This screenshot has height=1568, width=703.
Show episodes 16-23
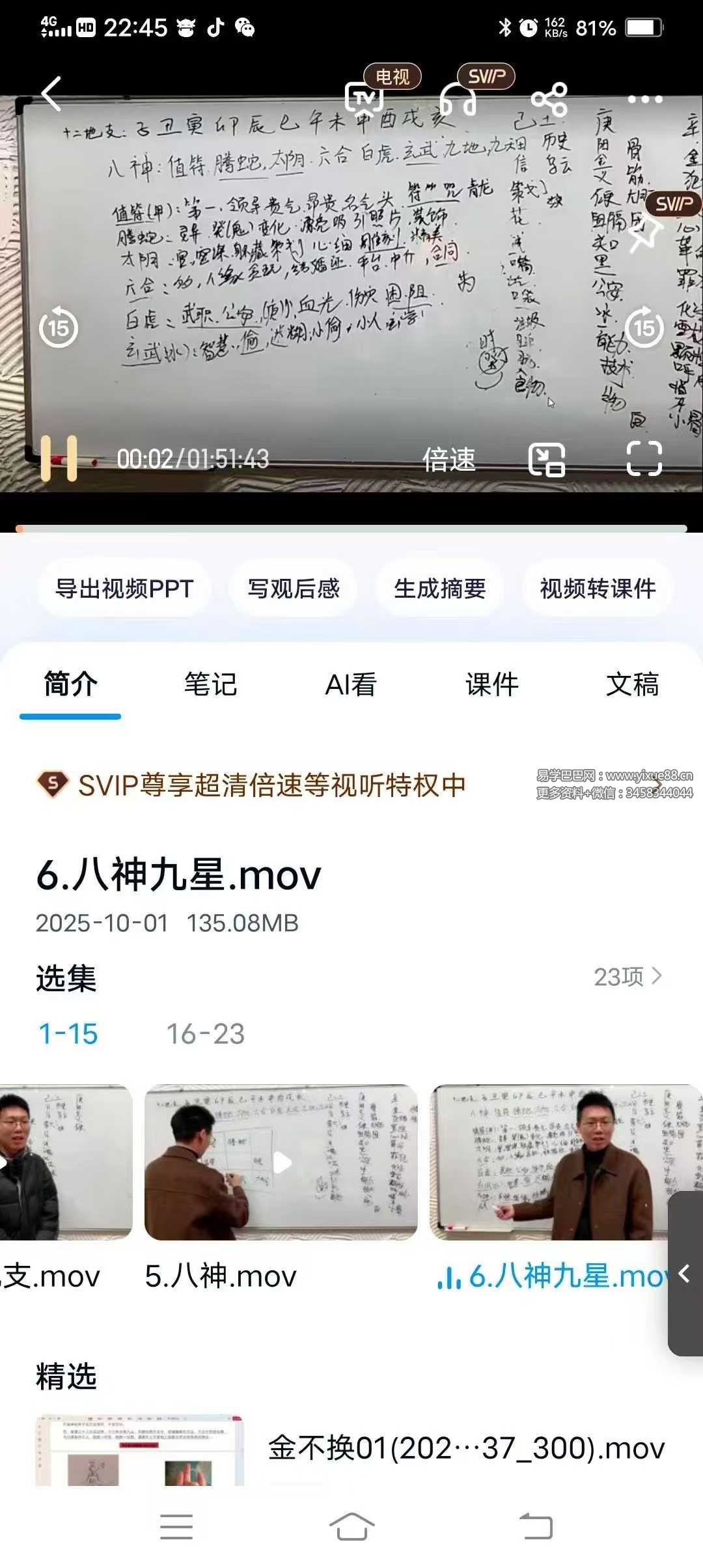coord(206,1034)
